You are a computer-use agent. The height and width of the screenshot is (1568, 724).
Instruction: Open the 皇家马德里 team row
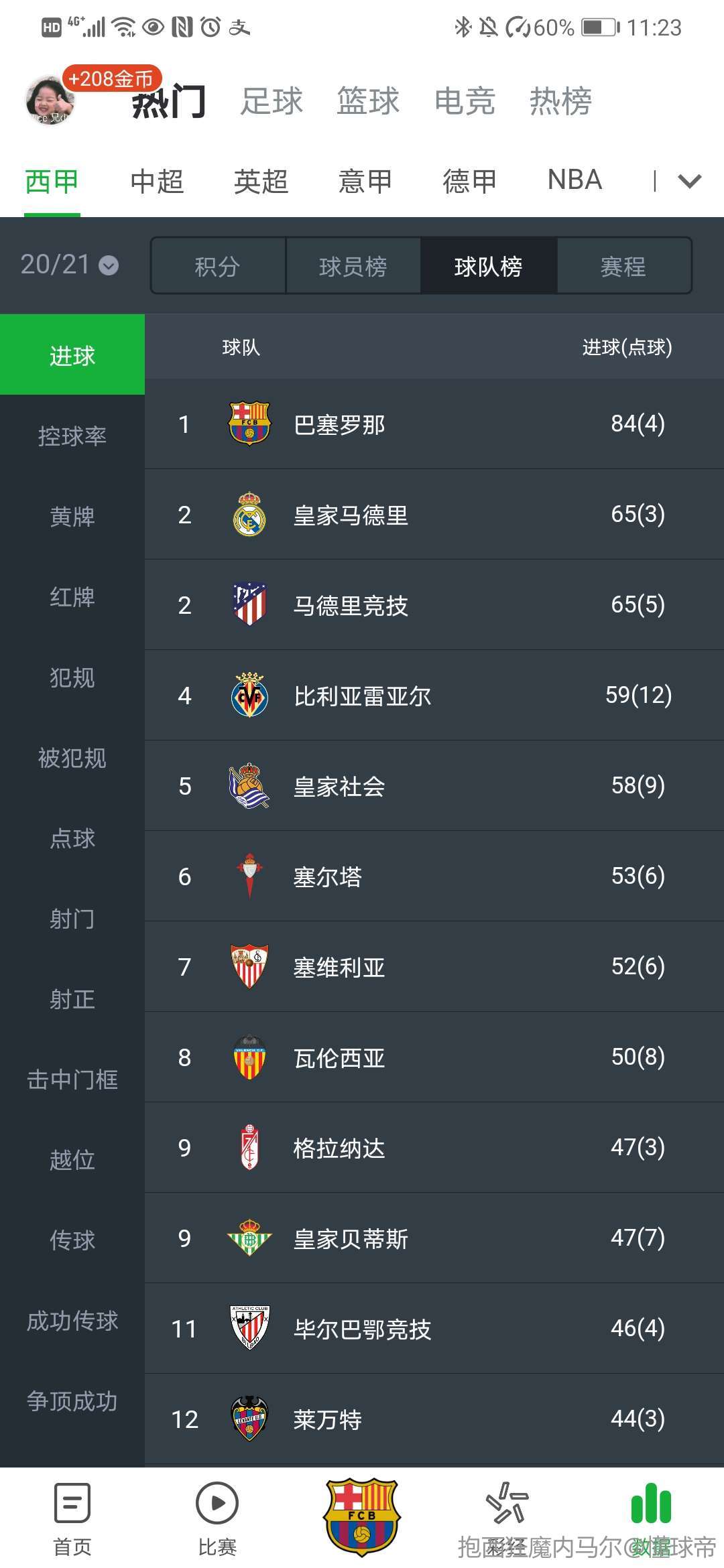click(x=434, y=514)
